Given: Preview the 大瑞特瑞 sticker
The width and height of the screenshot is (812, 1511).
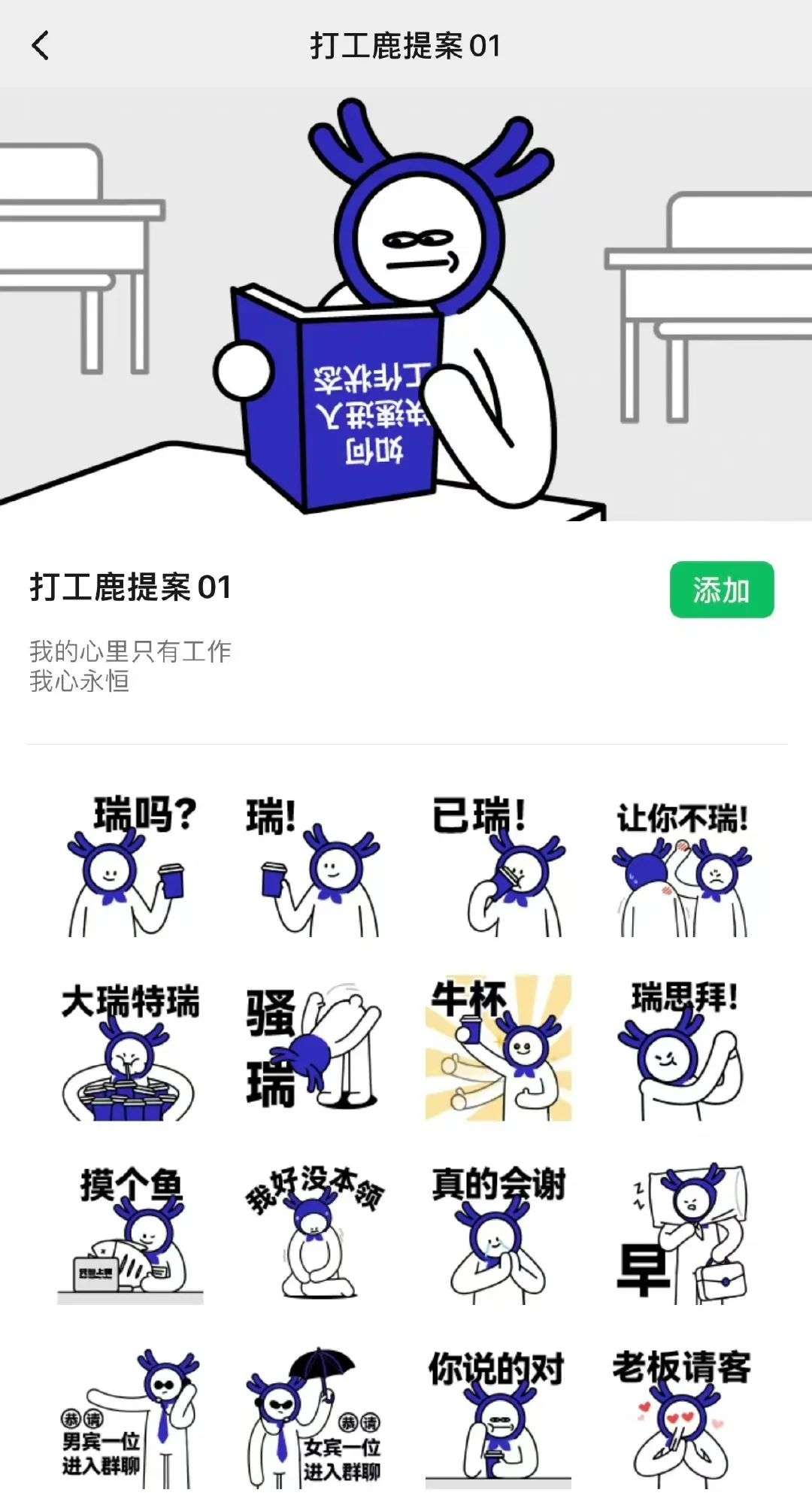Looking at the screenshot, I should tap(129, 1049).
